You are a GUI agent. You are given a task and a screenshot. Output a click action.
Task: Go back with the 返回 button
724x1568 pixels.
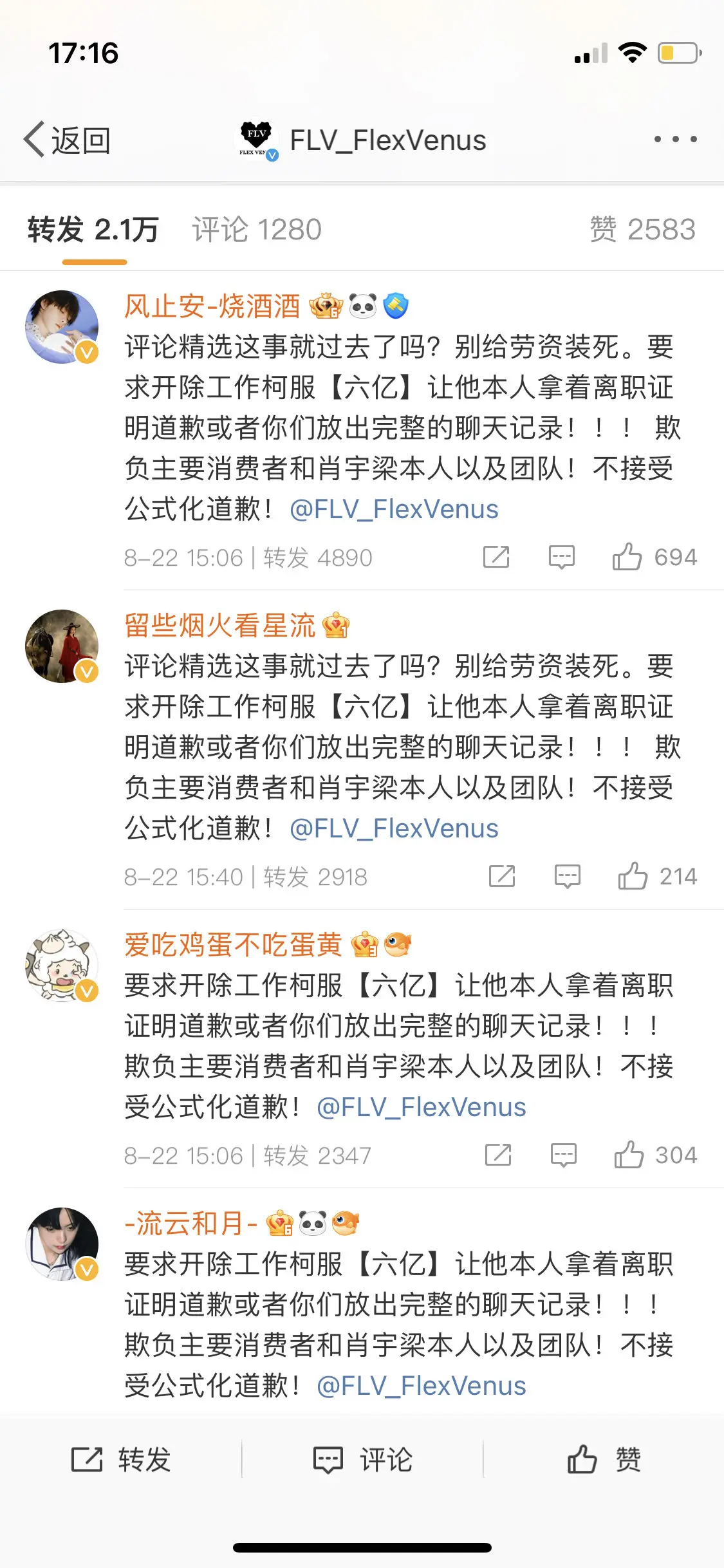click(67, 140)
